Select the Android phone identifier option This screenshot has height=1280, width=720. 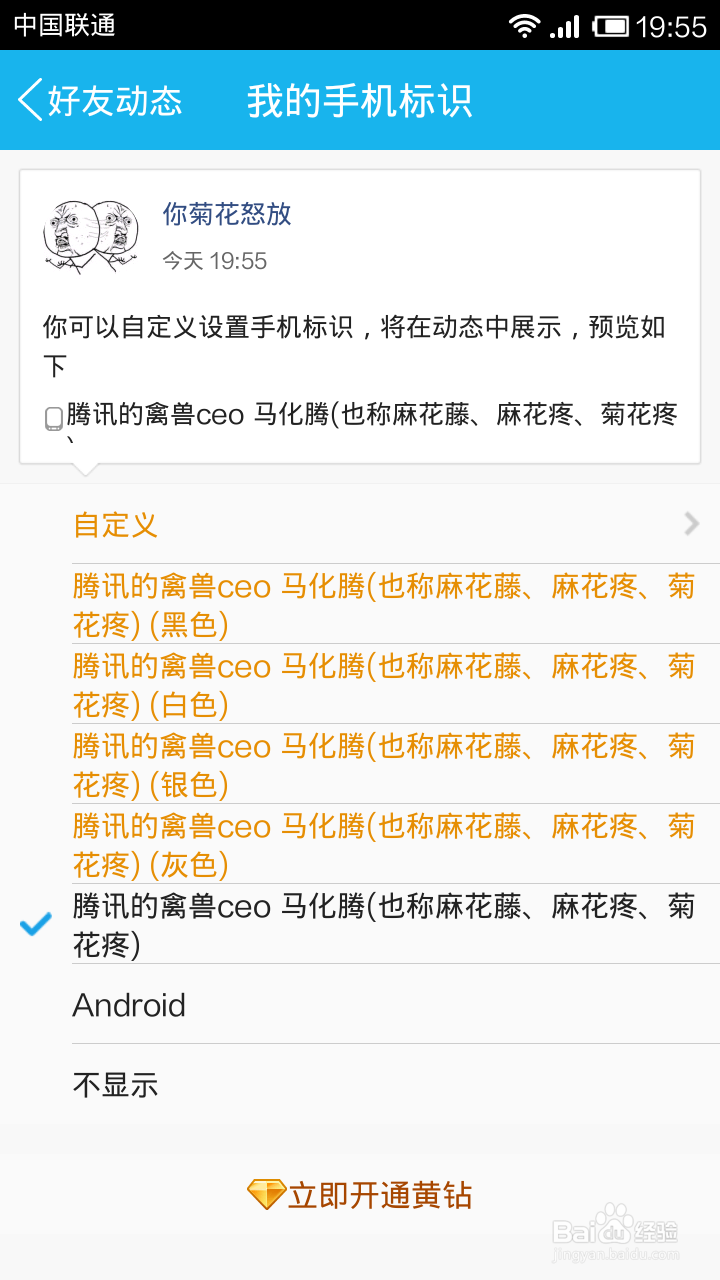[x=129, y=1006]
